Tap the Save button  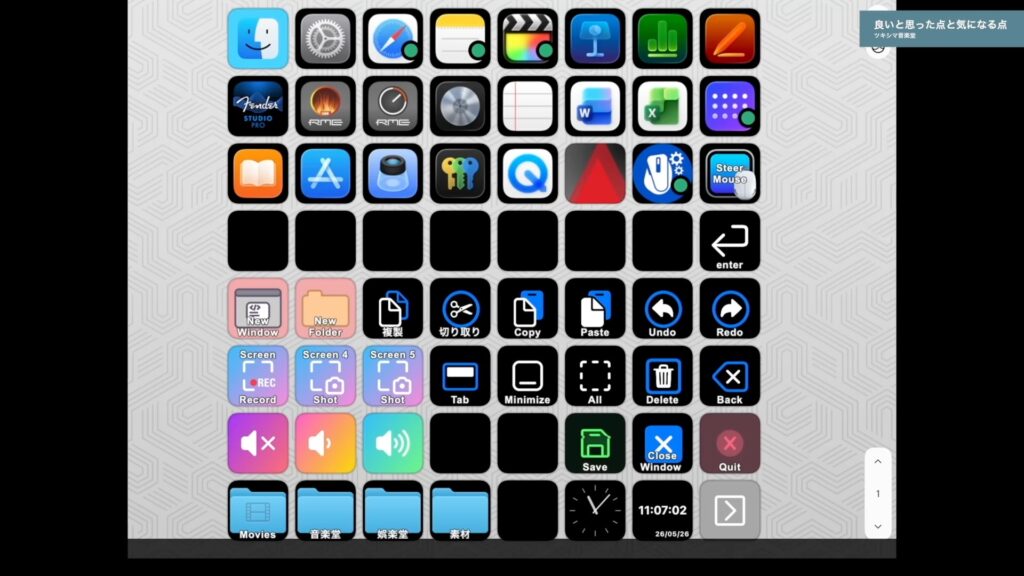point(595,443)
